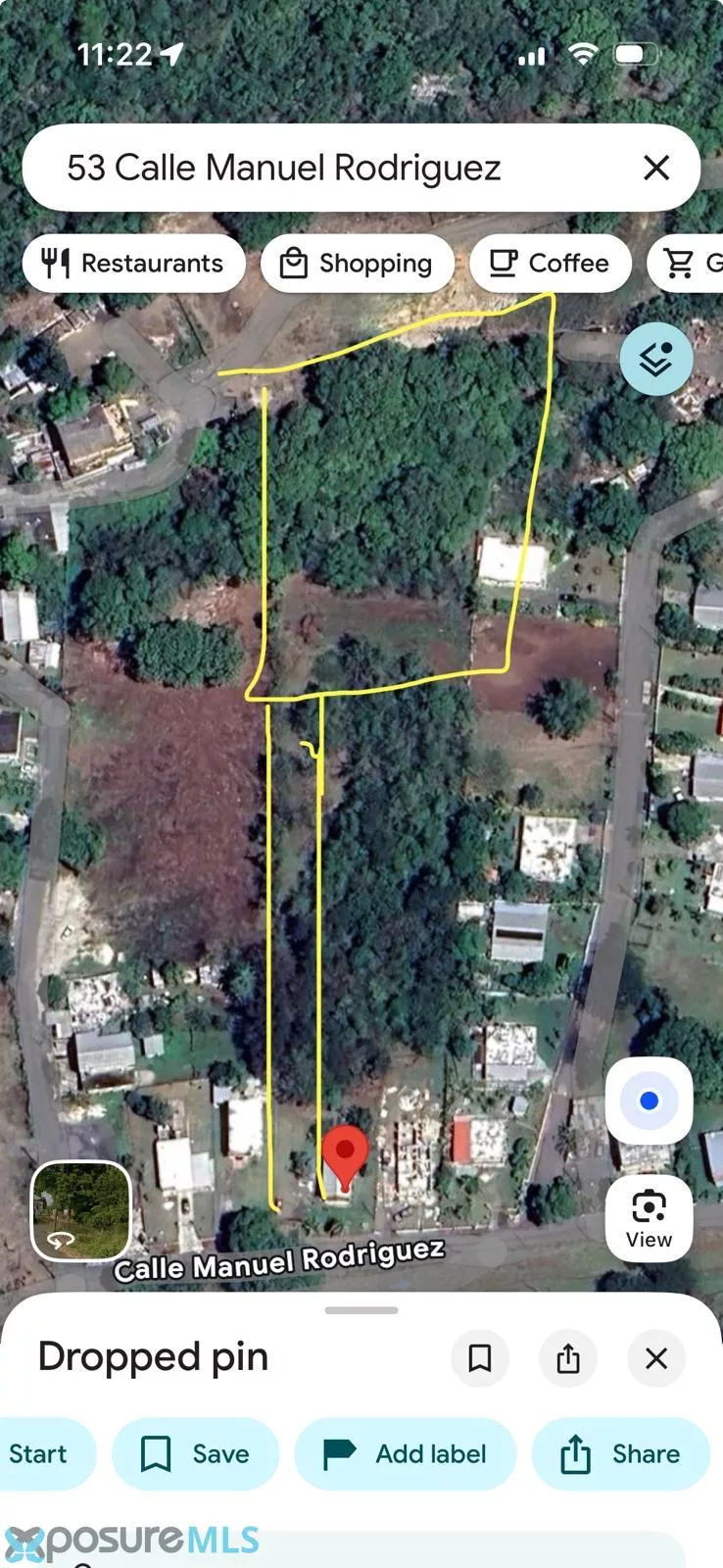Select the Coffee chip
This screenshot has height=1568, width=723.
550,263
